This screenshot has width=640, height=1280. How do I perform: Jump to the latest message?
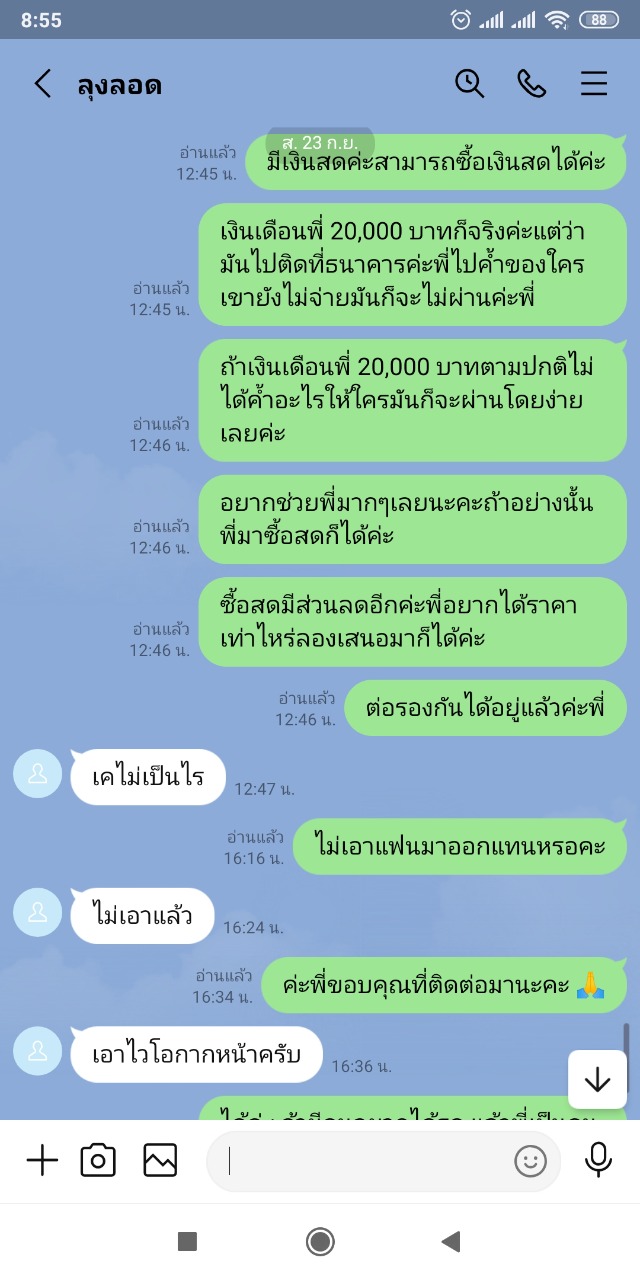[x=597, y=1080]
